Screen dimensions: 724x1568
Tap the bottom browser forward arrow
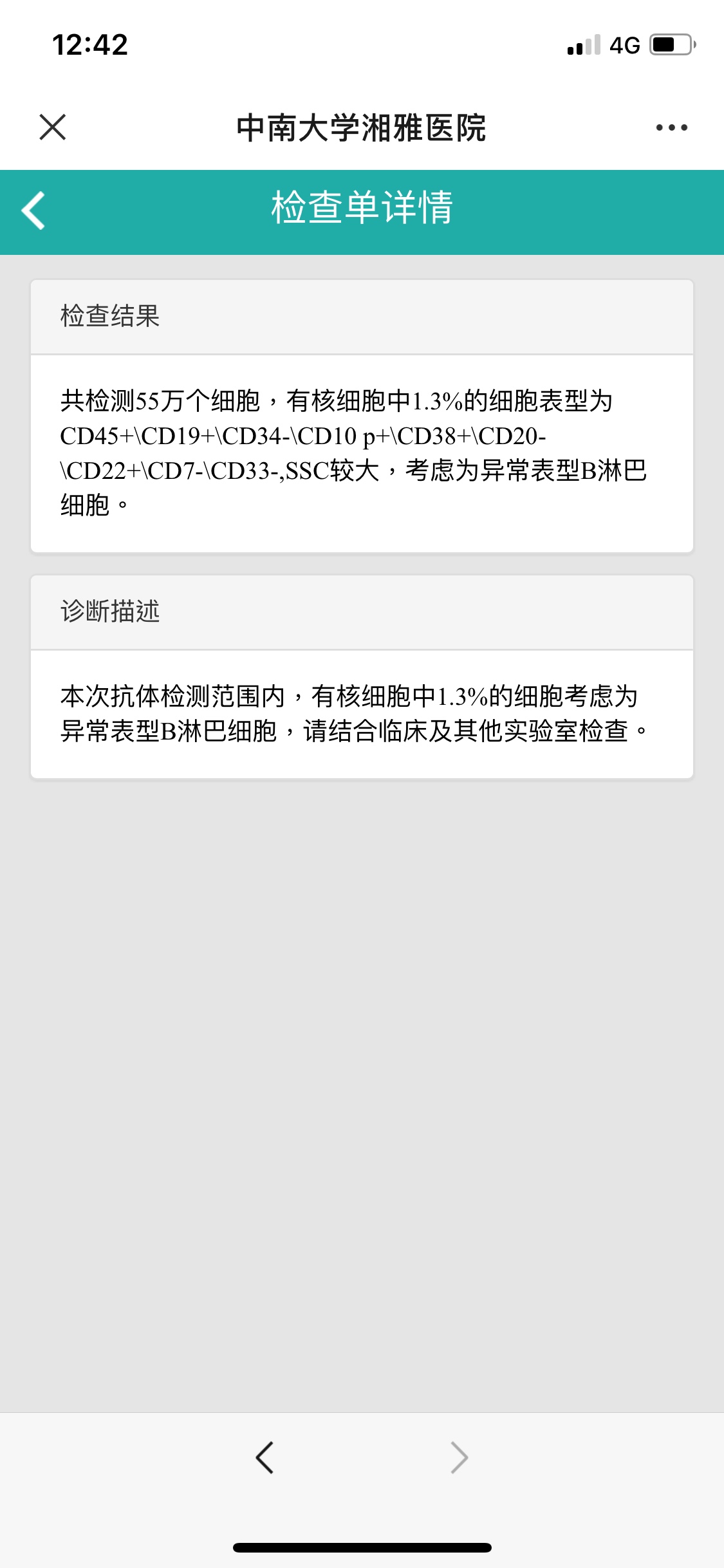459,1457
